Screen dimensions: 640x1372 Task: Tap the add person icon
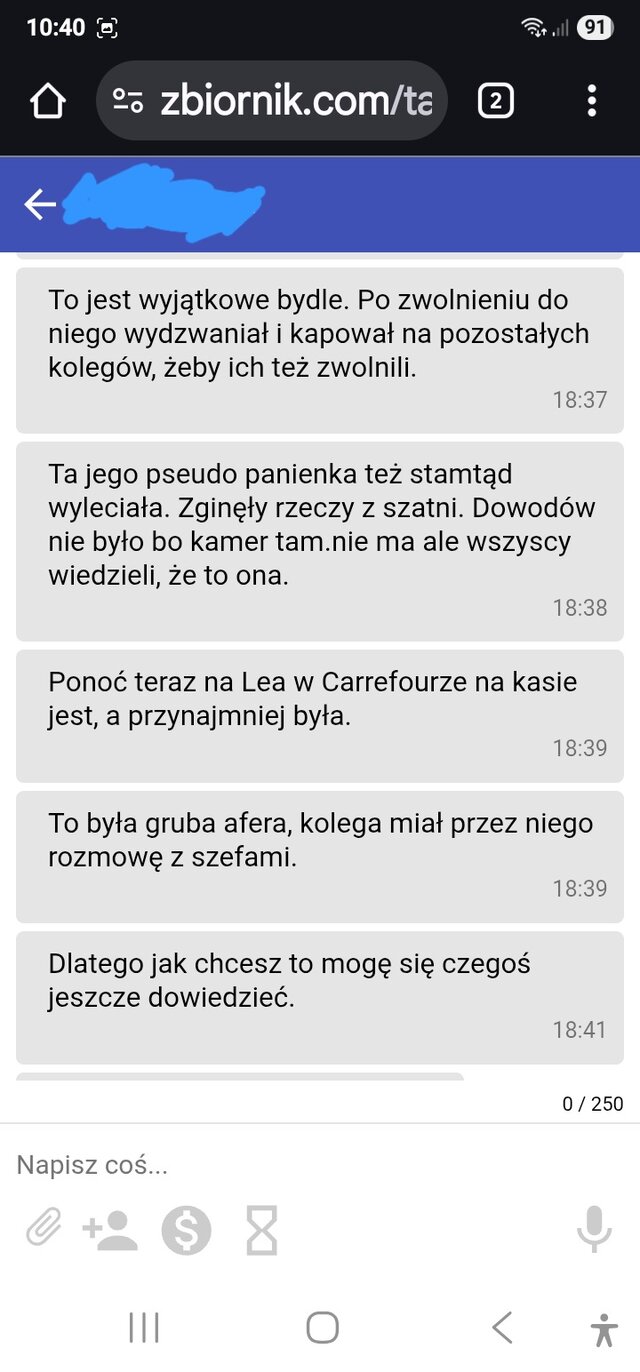[x=110, y=1230]
